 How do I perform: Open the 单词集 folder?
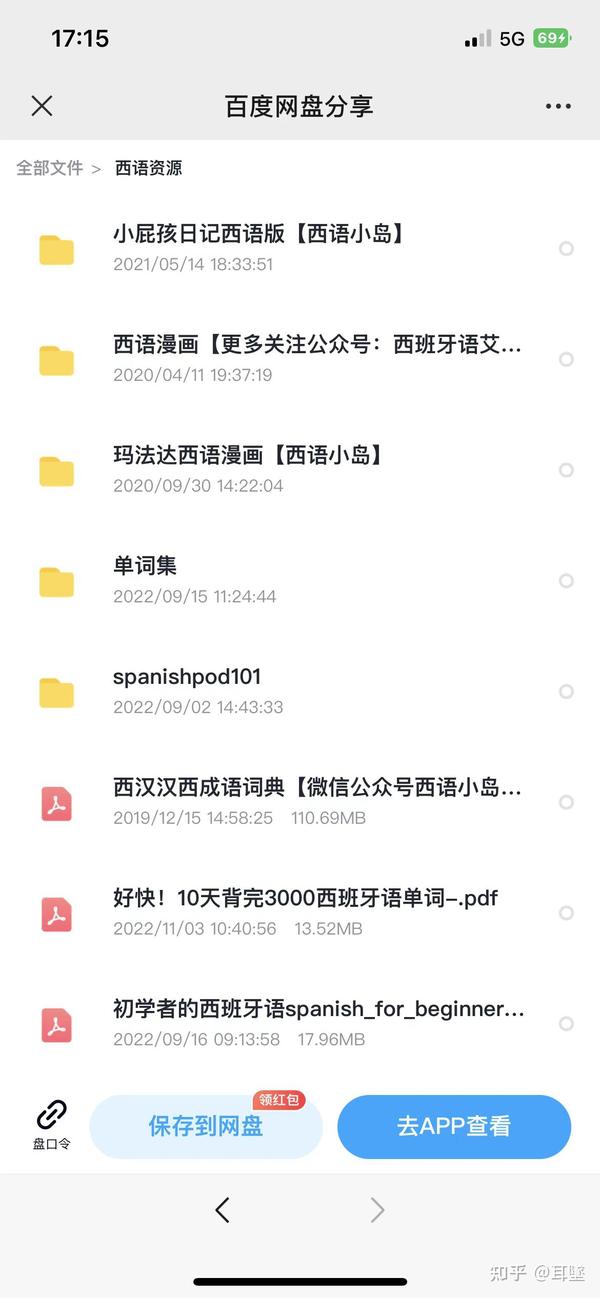coord(300,581)
